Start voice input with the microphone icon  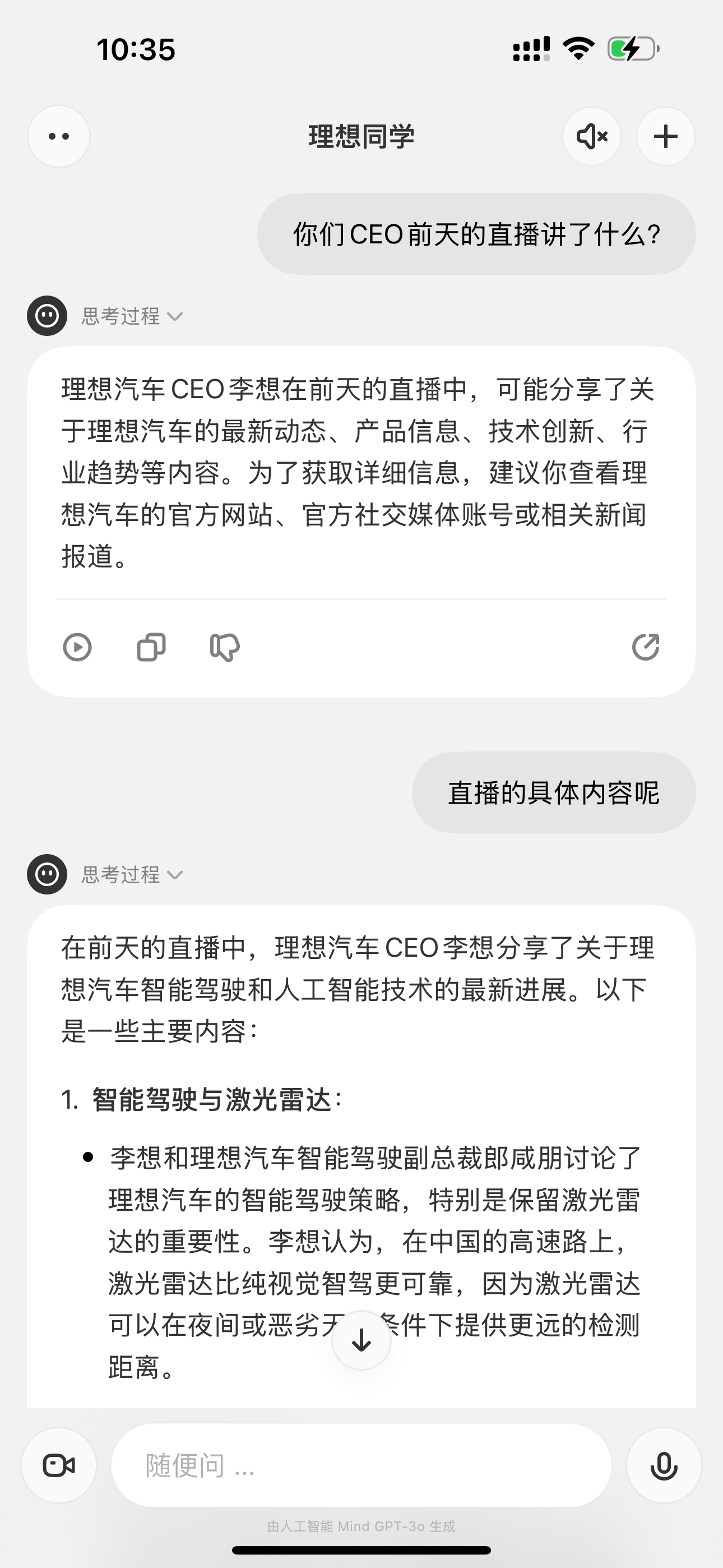pyautogui.click(x=664, y=1465)
